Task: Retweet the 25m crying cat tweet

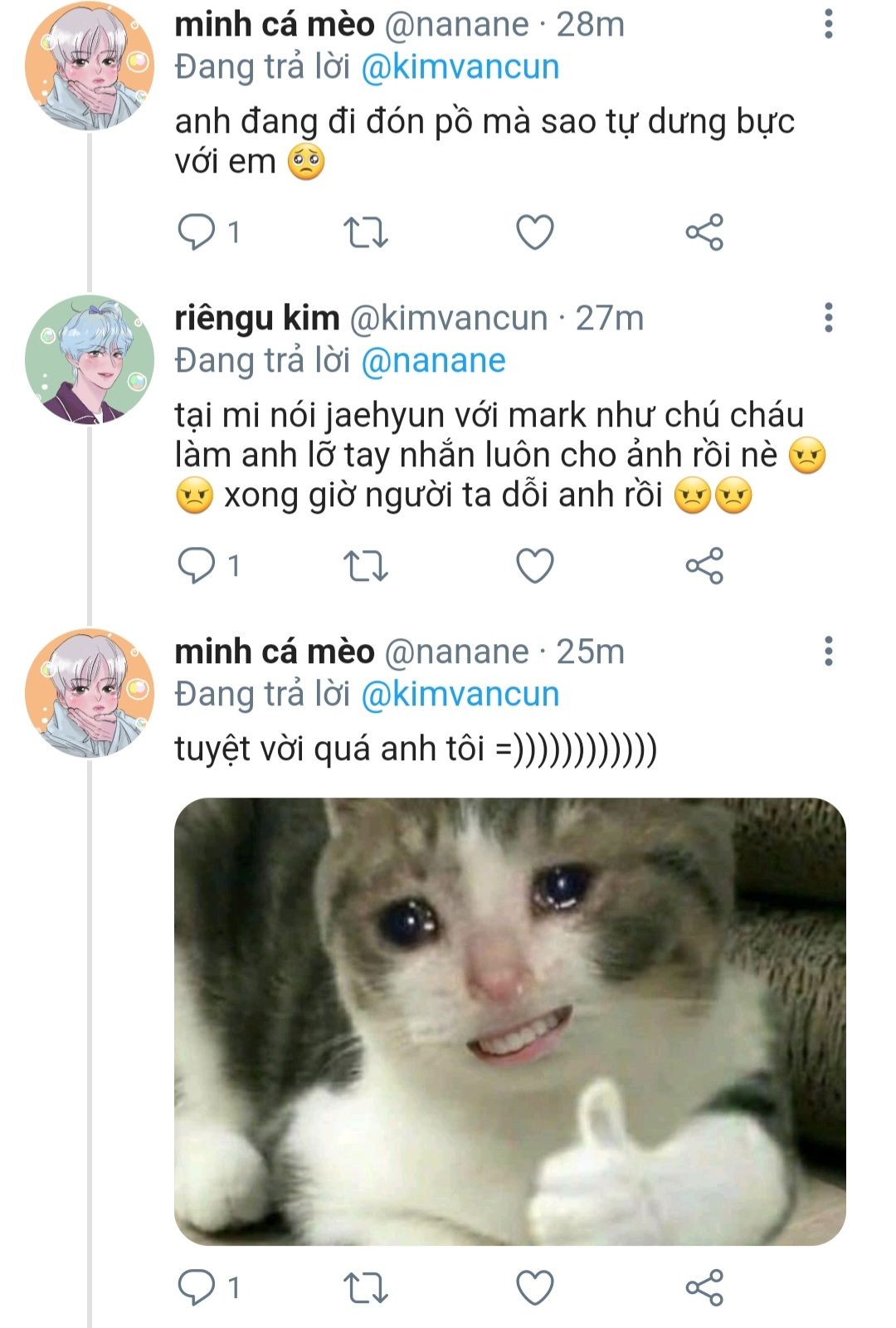Action: click(x=366, y=1288)
